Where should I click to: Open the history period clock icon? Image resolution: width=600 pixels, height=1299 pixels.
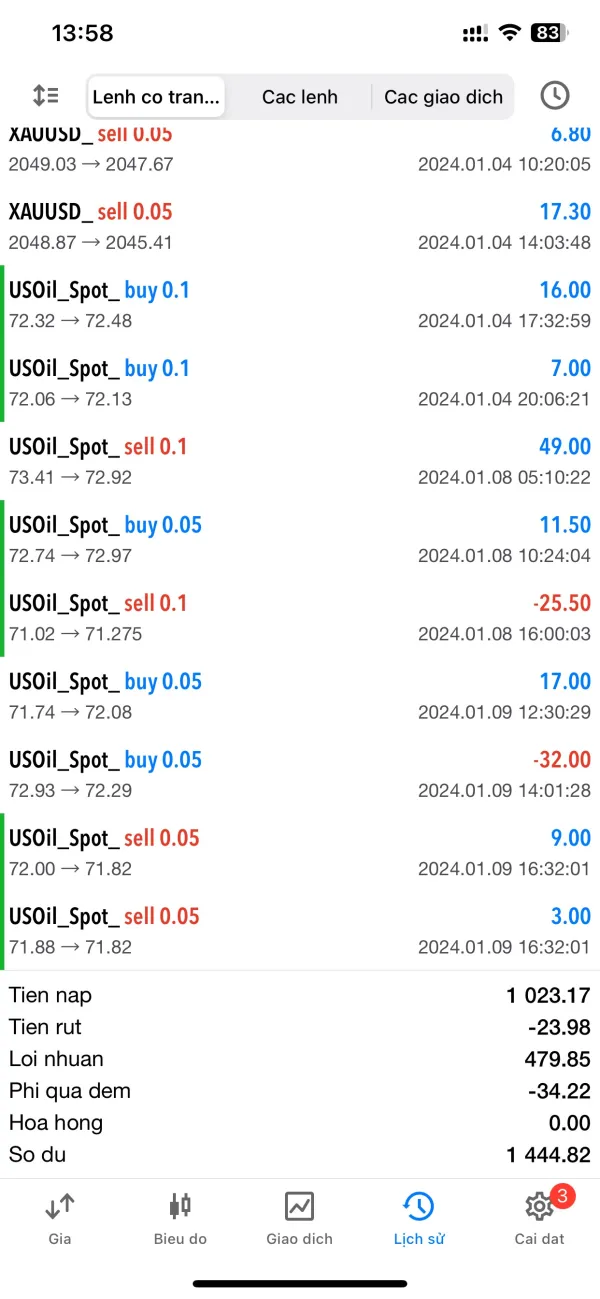[x=554, y=96]
